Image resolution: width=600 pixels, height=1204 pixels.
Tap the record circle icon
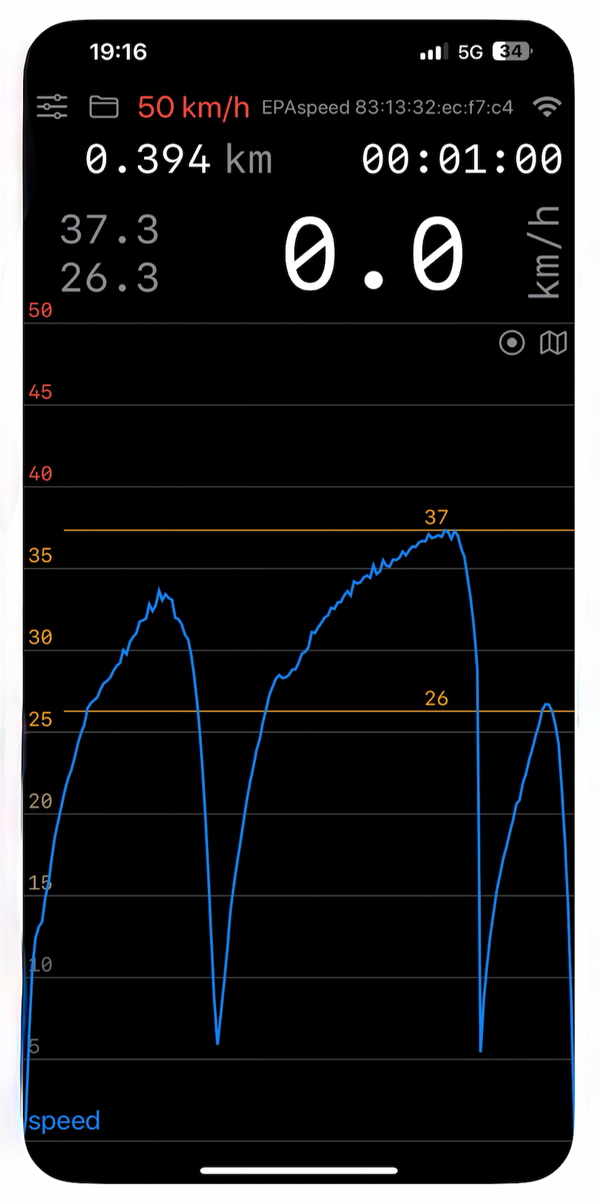point(512,344)
